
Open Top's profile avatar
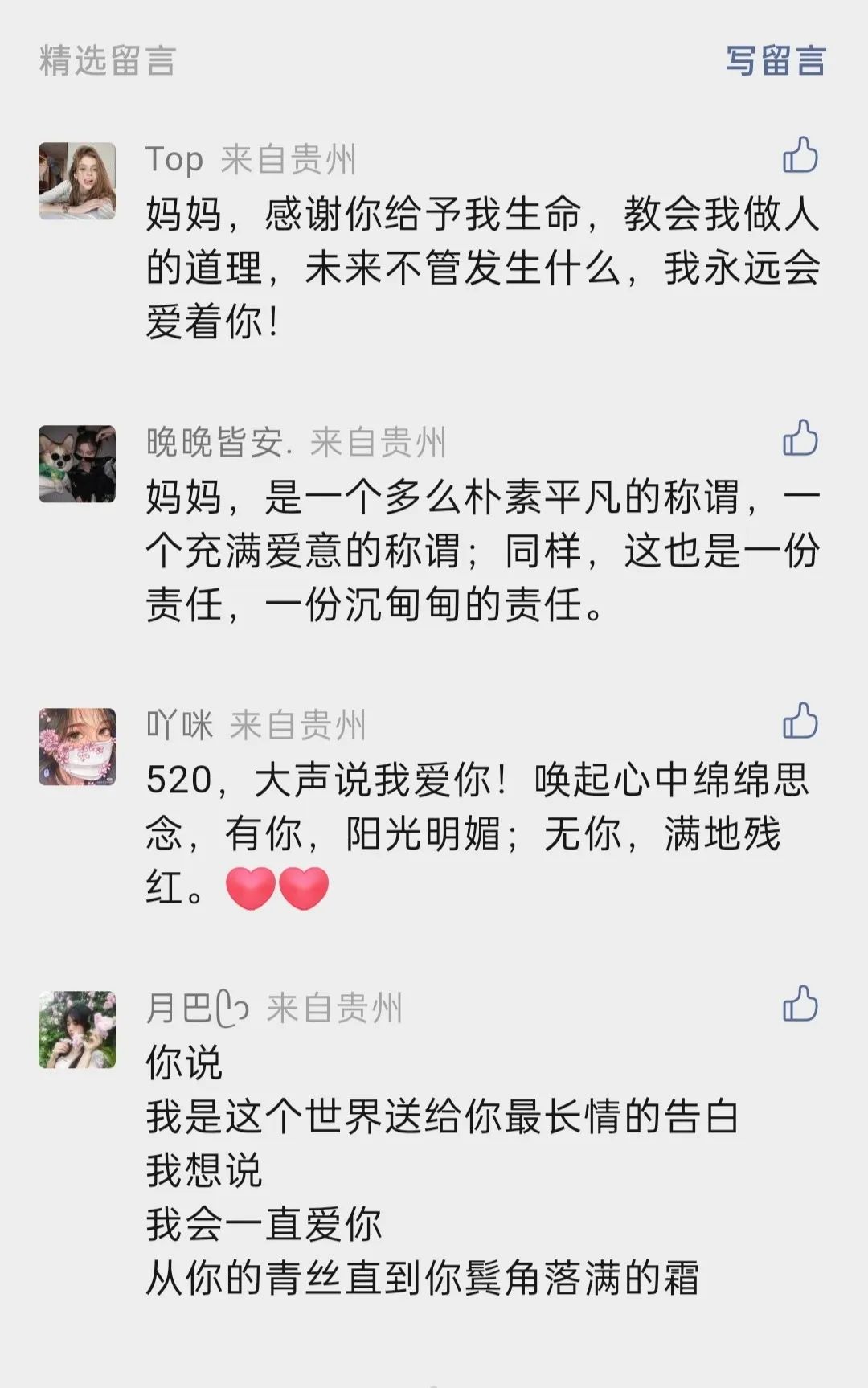77,181
